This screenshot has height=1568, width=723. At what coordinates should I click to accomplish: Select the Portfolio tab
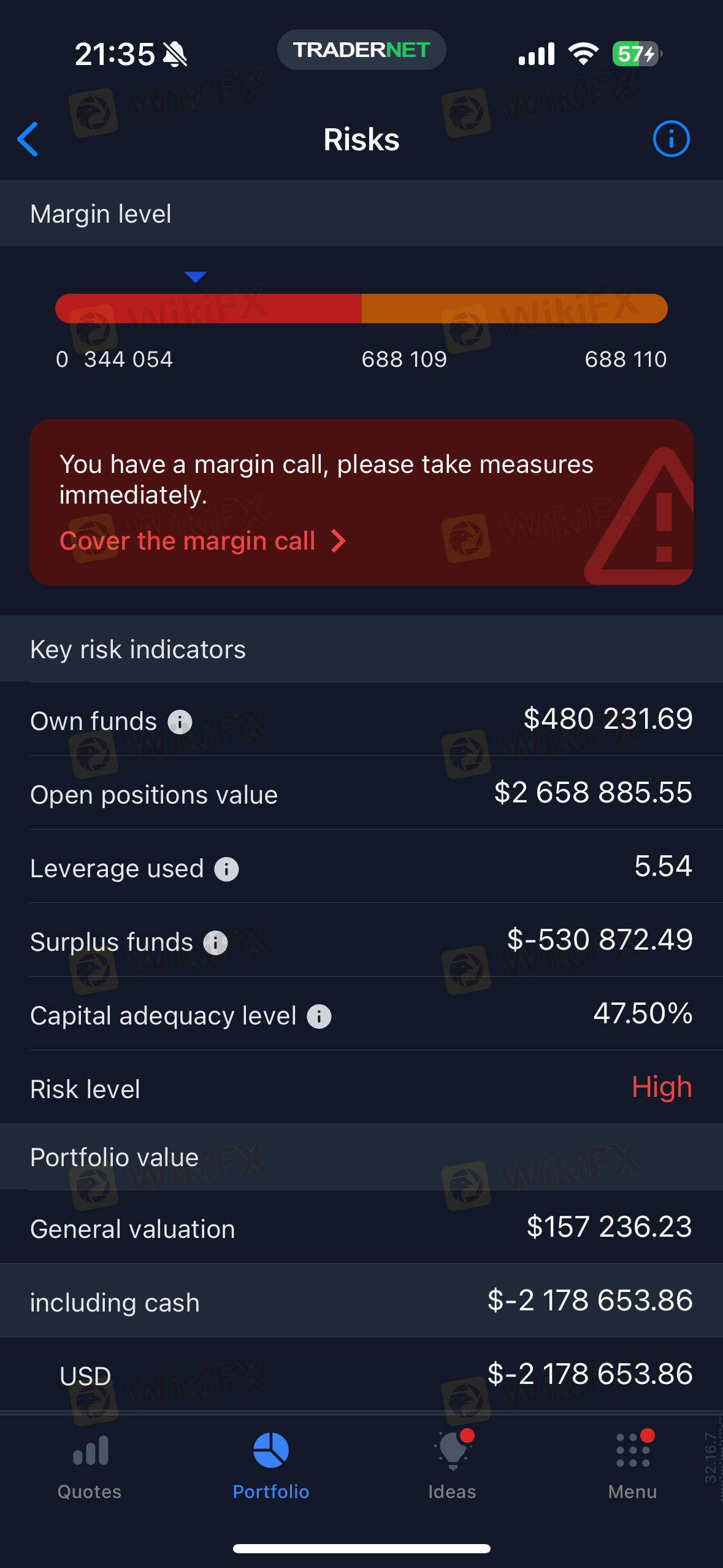(271, 1467)
